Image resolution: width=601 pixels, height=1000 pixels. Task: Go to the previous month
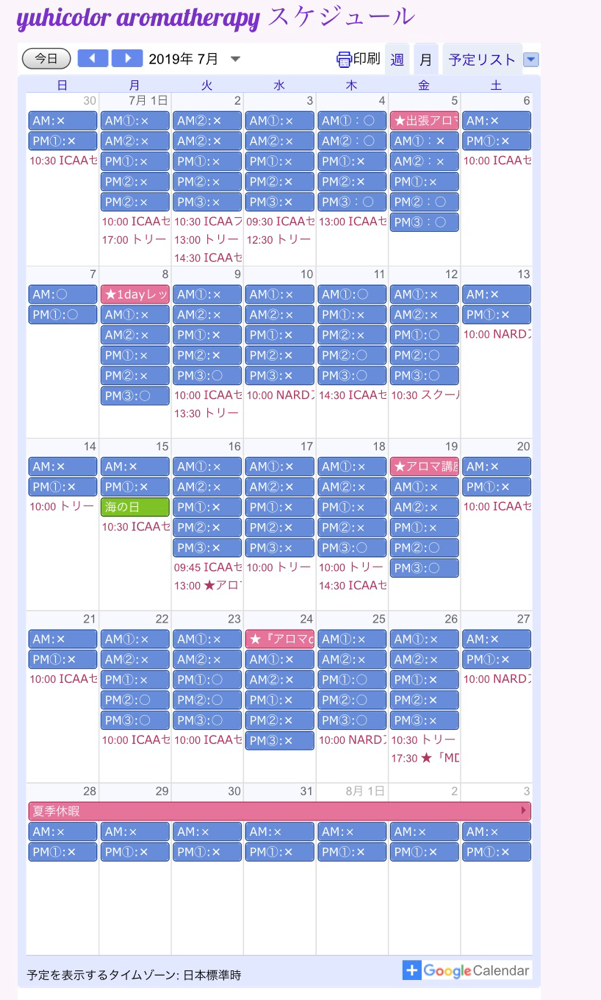pyautogui.click(x=93, y=59)
